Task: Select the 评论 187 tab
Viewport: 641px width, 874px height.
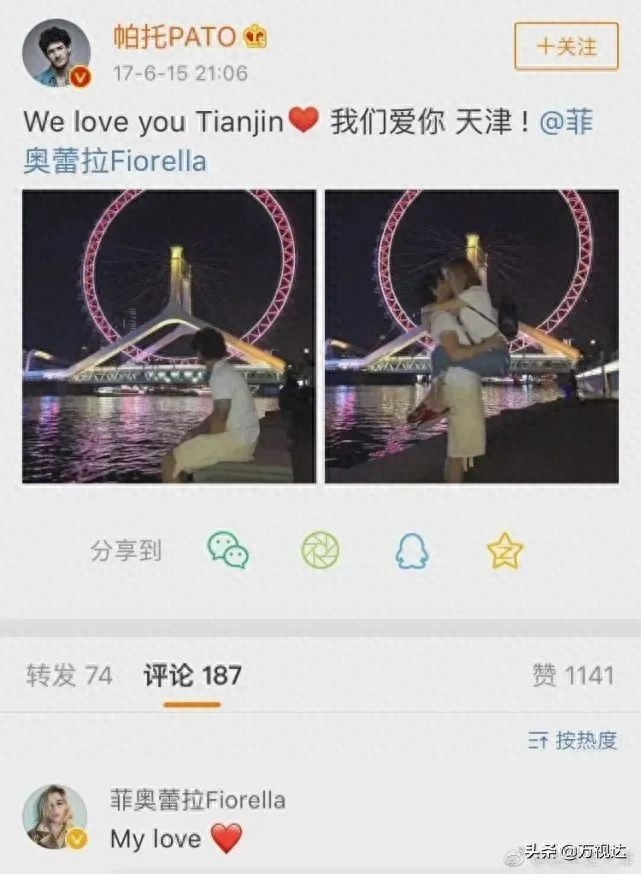Action: 192,675
